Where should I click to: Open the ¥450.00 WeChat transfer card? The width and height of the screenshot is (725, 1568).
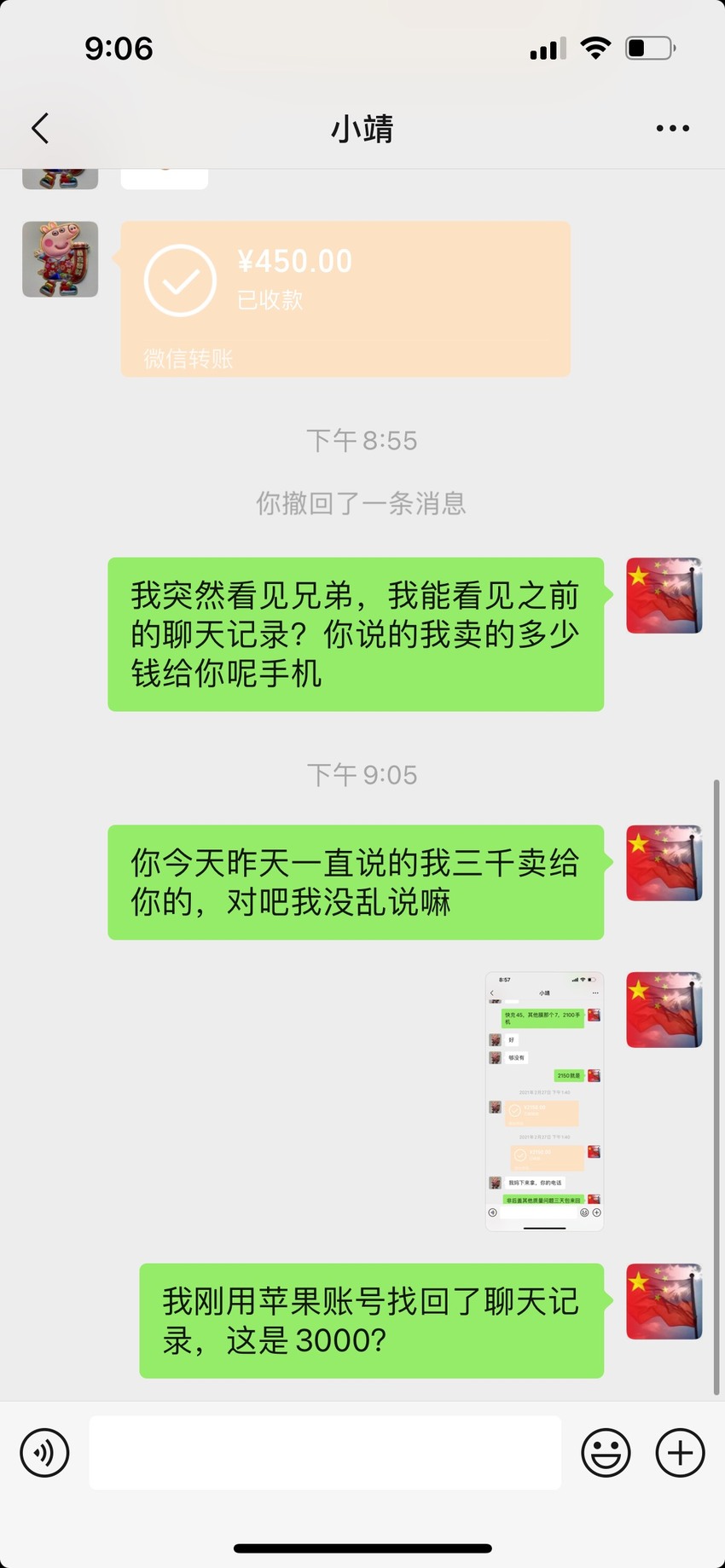pos(345,299)
